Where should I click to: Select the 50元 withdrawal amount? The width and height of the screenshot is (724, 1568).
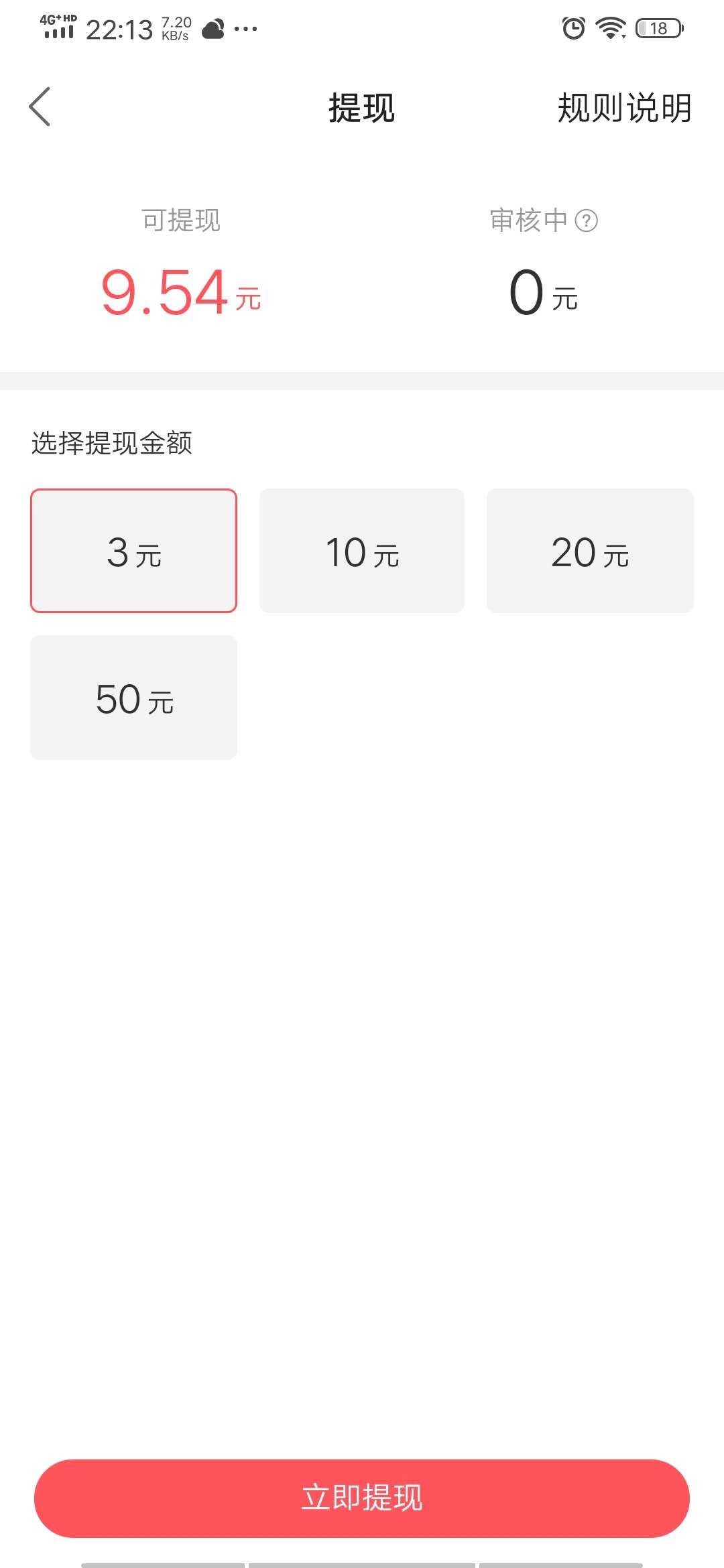[134, 698]
